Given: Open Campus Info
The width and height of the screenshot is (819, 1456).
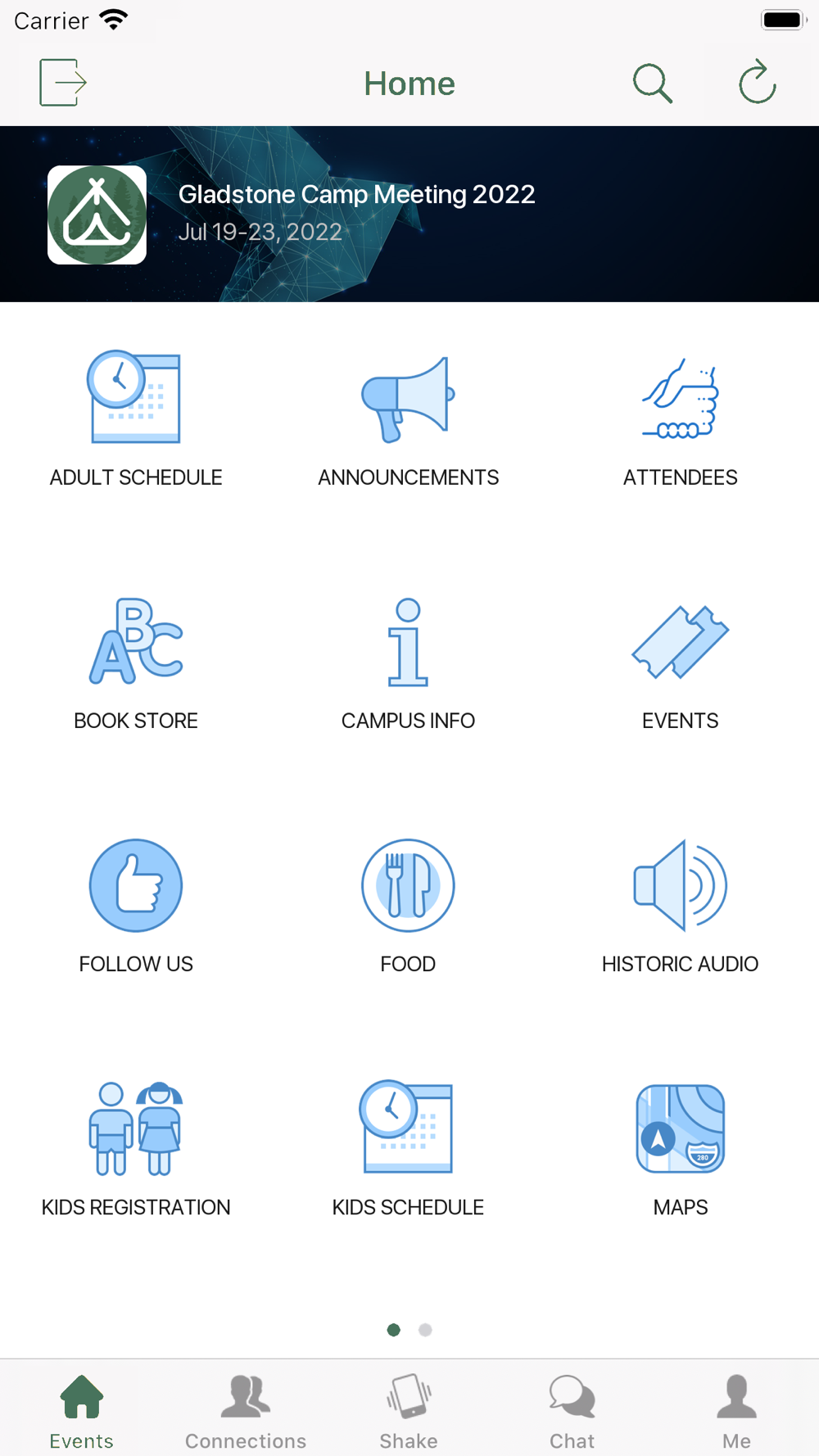Looking at the screenshot, I should point(408,664).
